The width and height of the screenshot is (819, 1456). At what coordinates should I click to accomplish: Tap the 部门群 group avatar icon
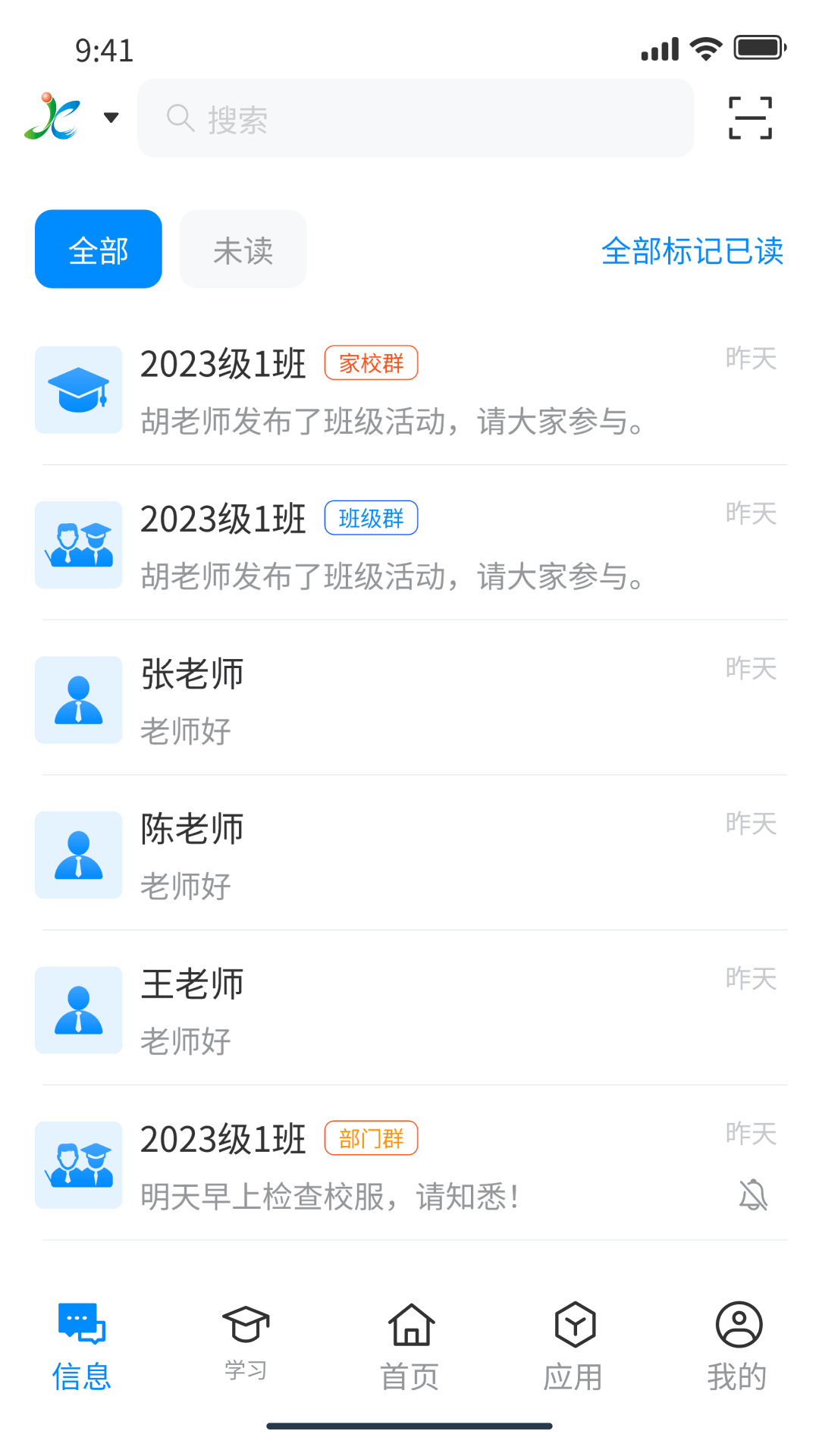(78, 1166)
